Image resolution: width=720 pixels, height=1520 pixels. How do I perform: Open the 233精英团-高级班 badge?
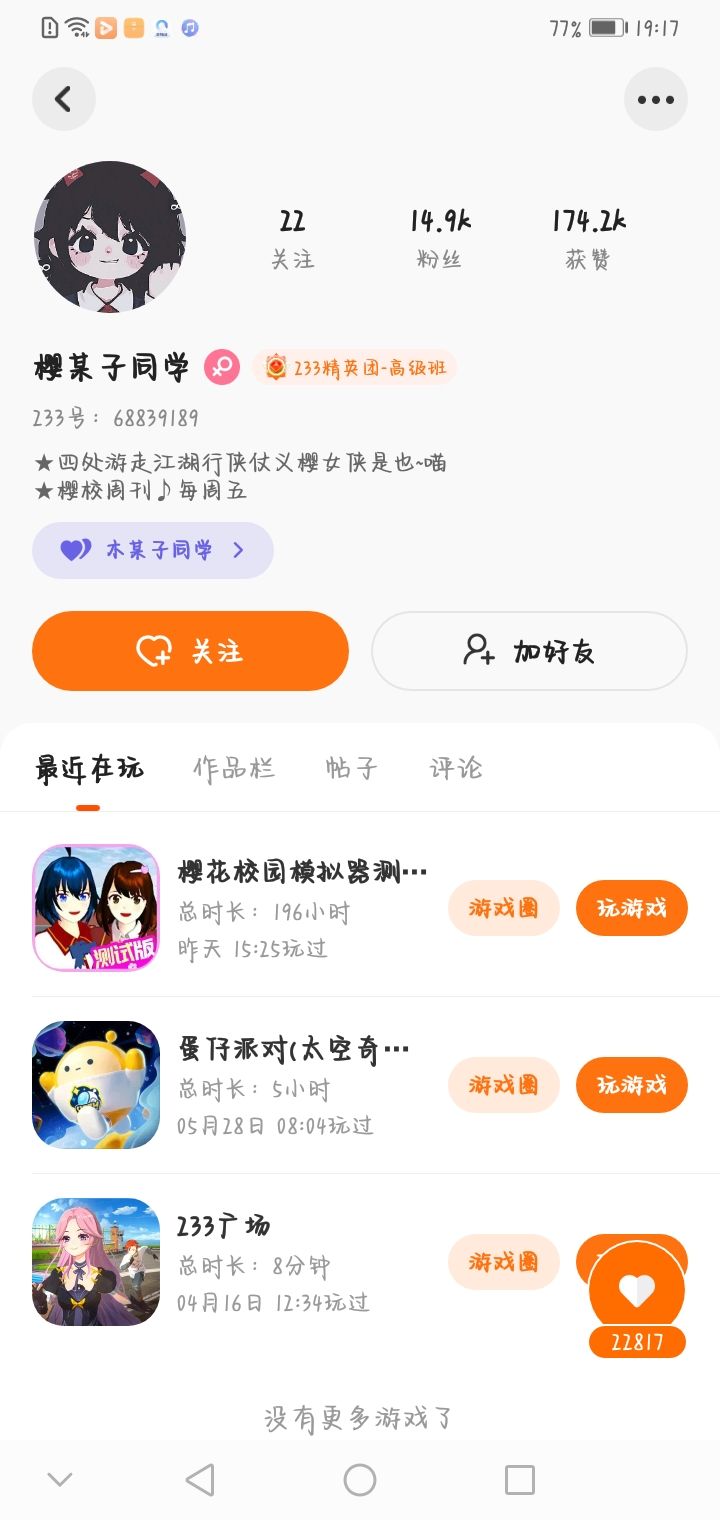355,368
